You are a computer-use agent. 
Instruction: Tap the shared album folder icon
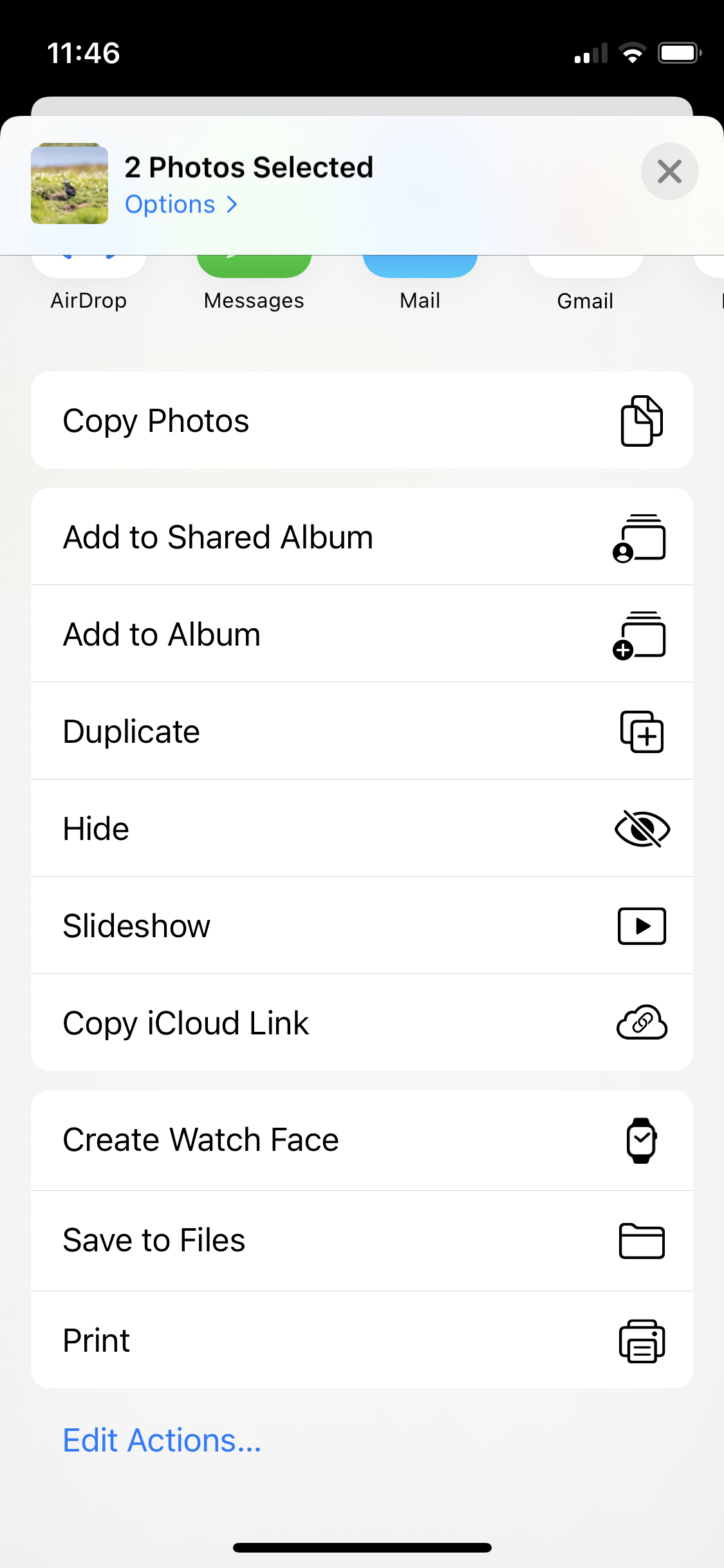tap(642, 536)
